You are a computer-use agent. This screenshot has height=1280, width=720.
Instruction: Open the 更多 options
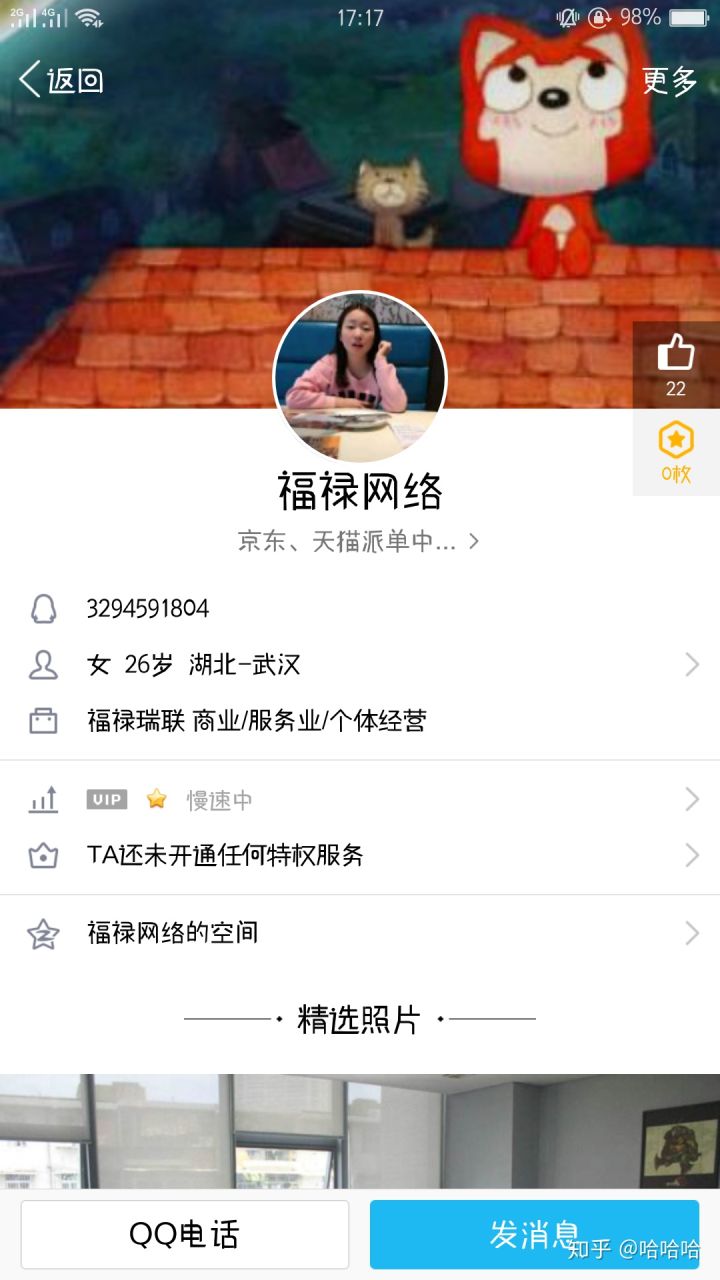[668, 81]
